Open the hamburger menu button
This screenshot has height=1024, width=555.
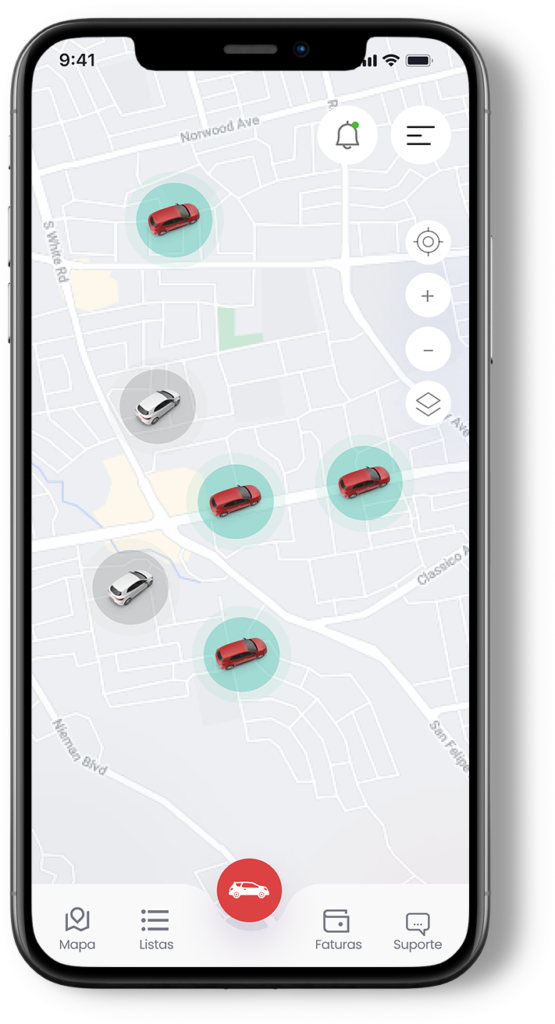point(420,135)
